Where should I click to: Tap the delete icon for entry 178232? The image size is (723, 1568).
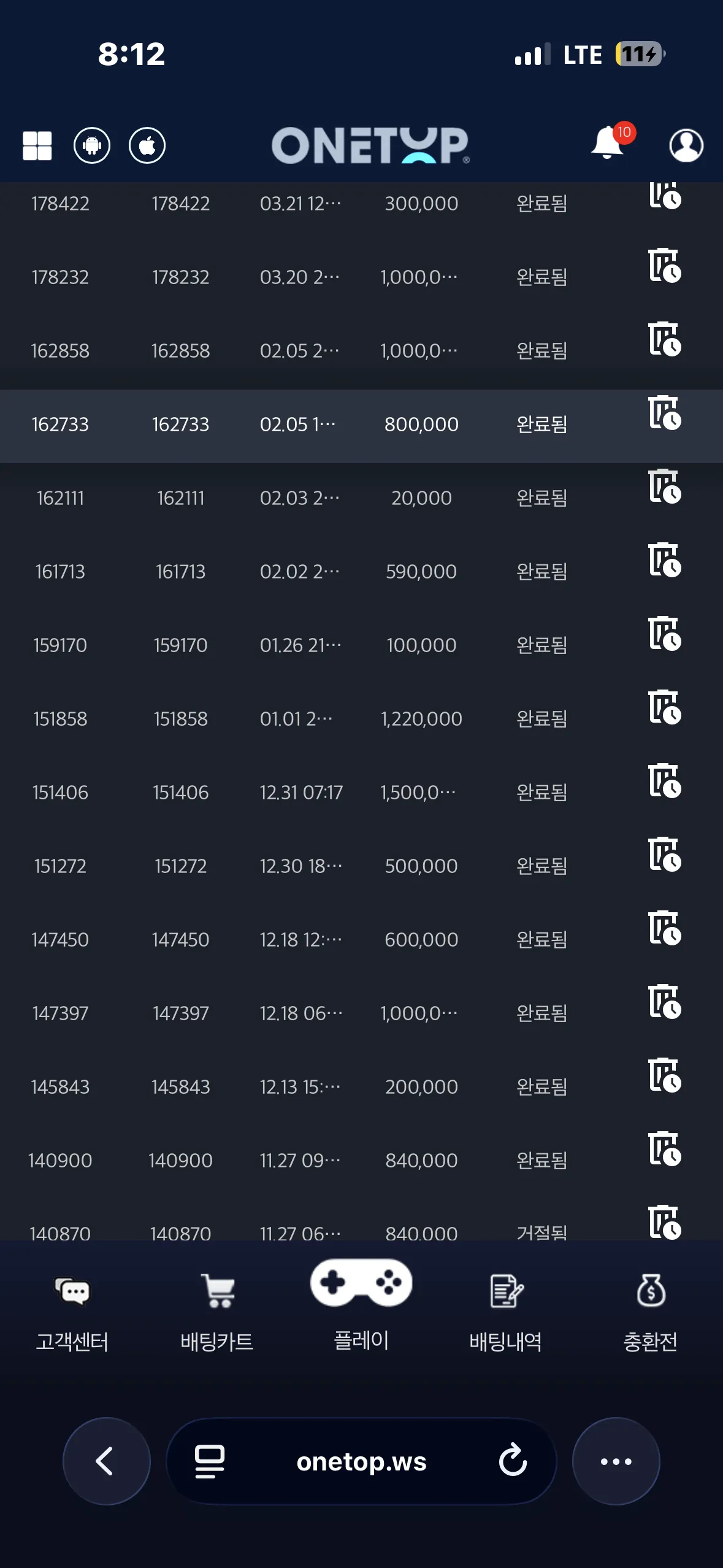point(665,265)
